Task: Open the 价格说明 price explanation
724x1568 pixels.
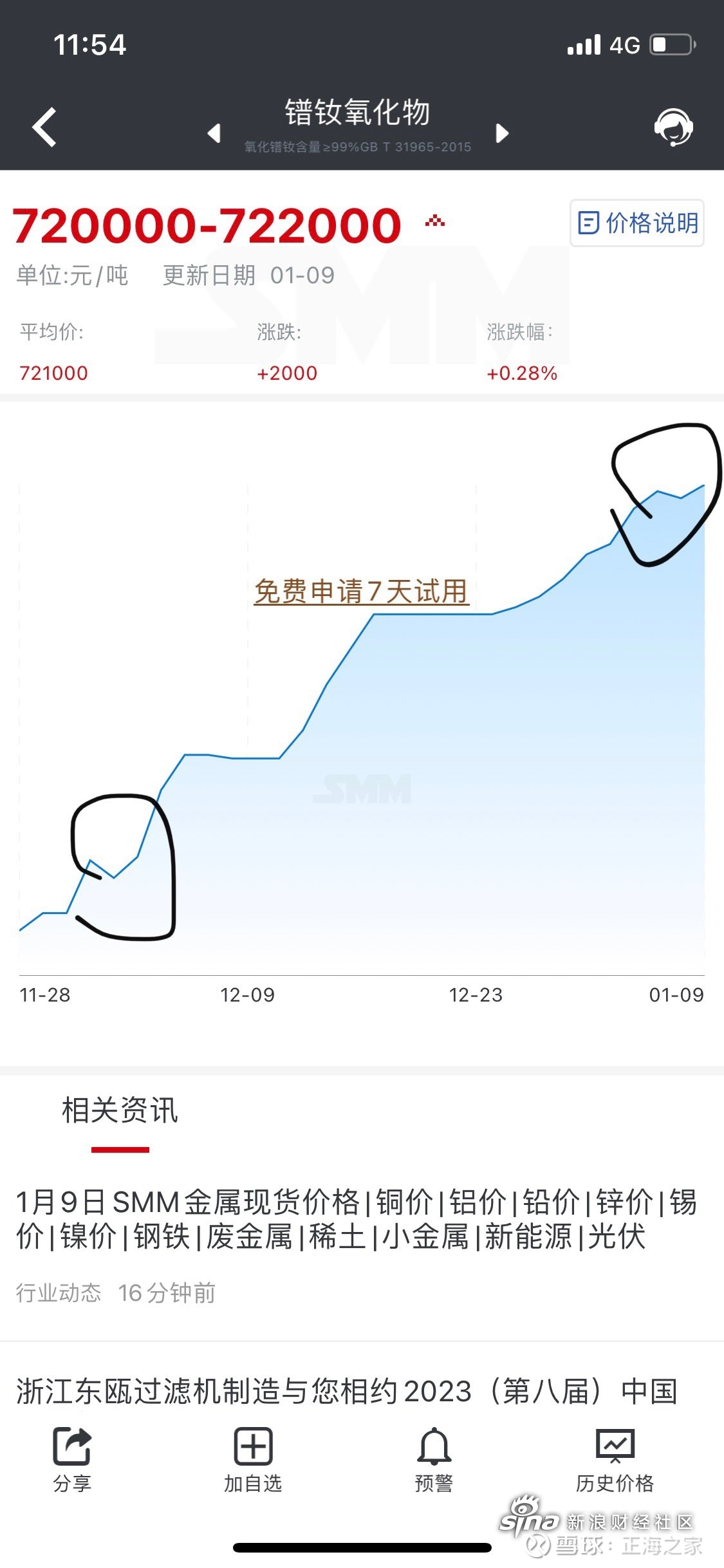Action: click(636, 223)
